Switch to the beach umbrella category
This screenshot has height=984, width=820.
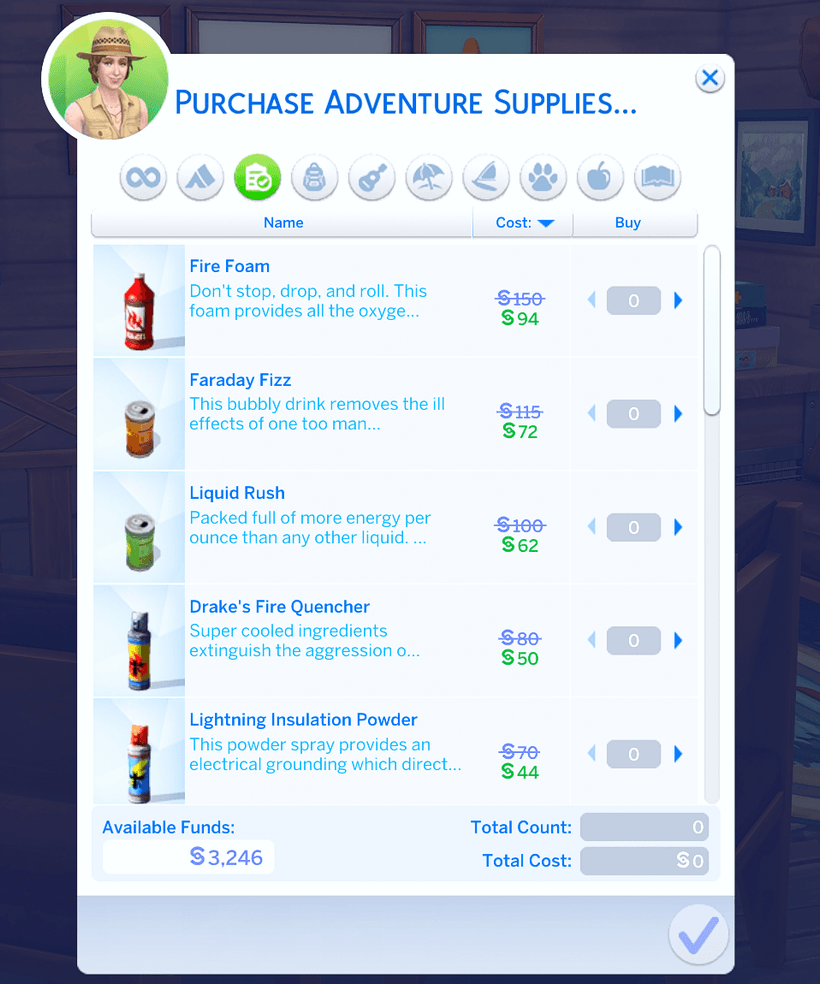pyautogui.click(x=429, y=178)
